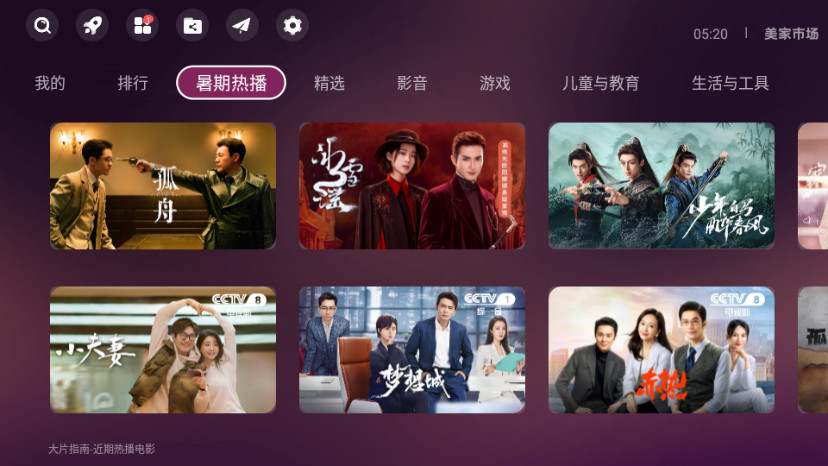This screenshot has height=466, width=828.
Task: Switch to the 我的 tab
Action: (x=50, y=83)
